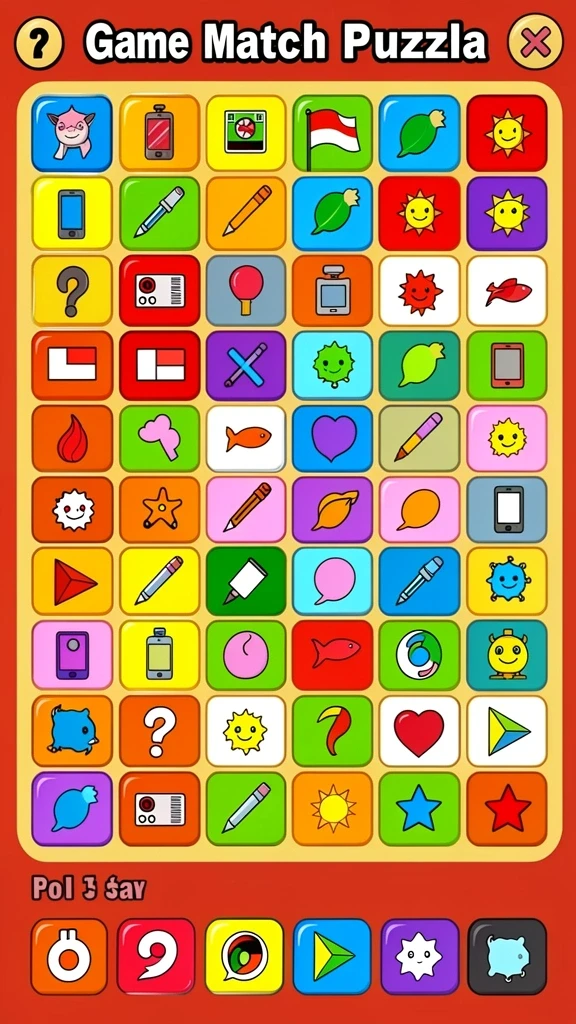The height and width of the screenshot is (1024, 576).
Task: Pick the perfume bottle tile
Action: 332,290
